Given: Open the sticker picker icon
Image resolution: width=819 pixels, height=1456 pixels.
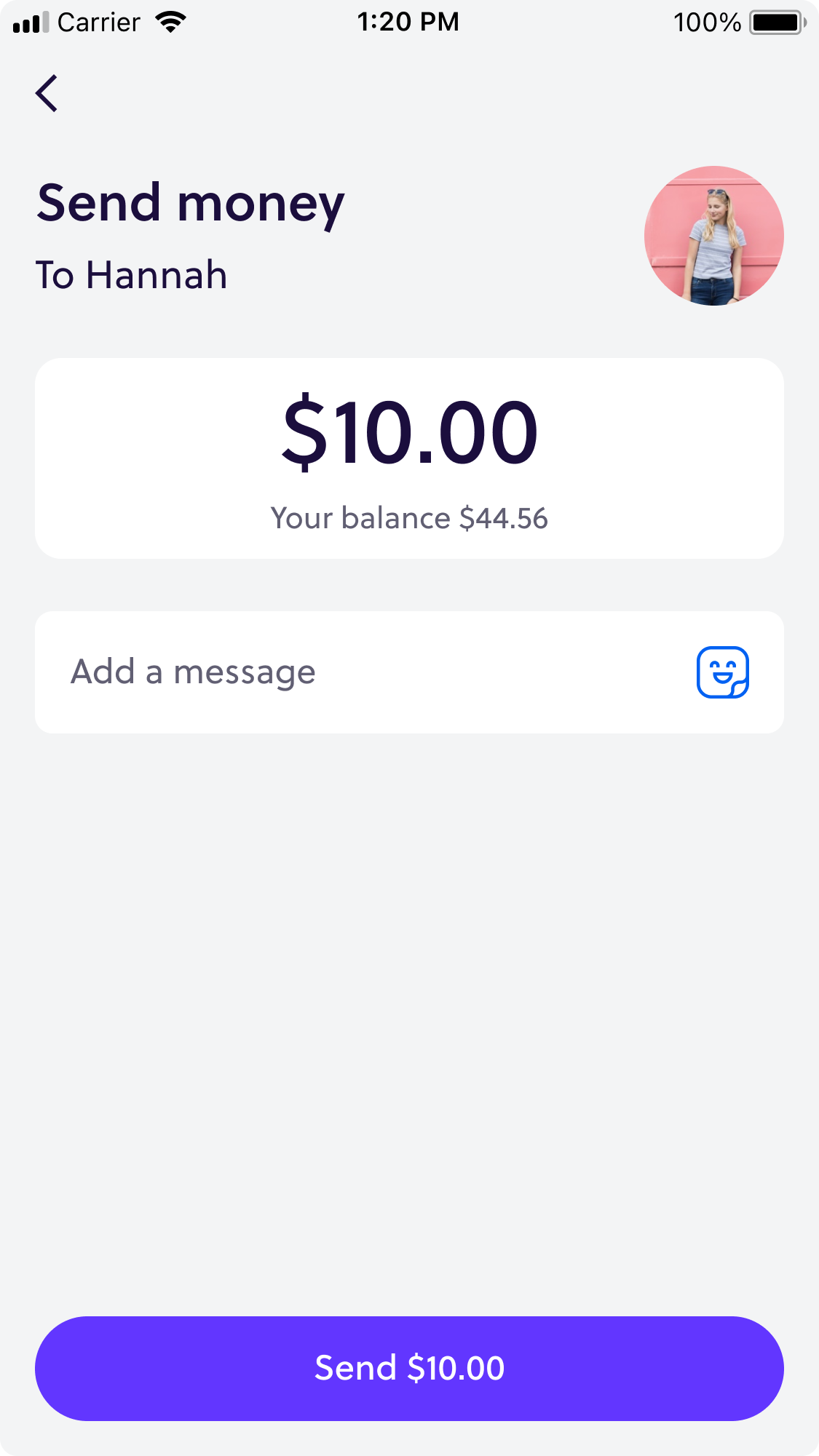Looking at the screenshot, I should (x=722, y=672).
